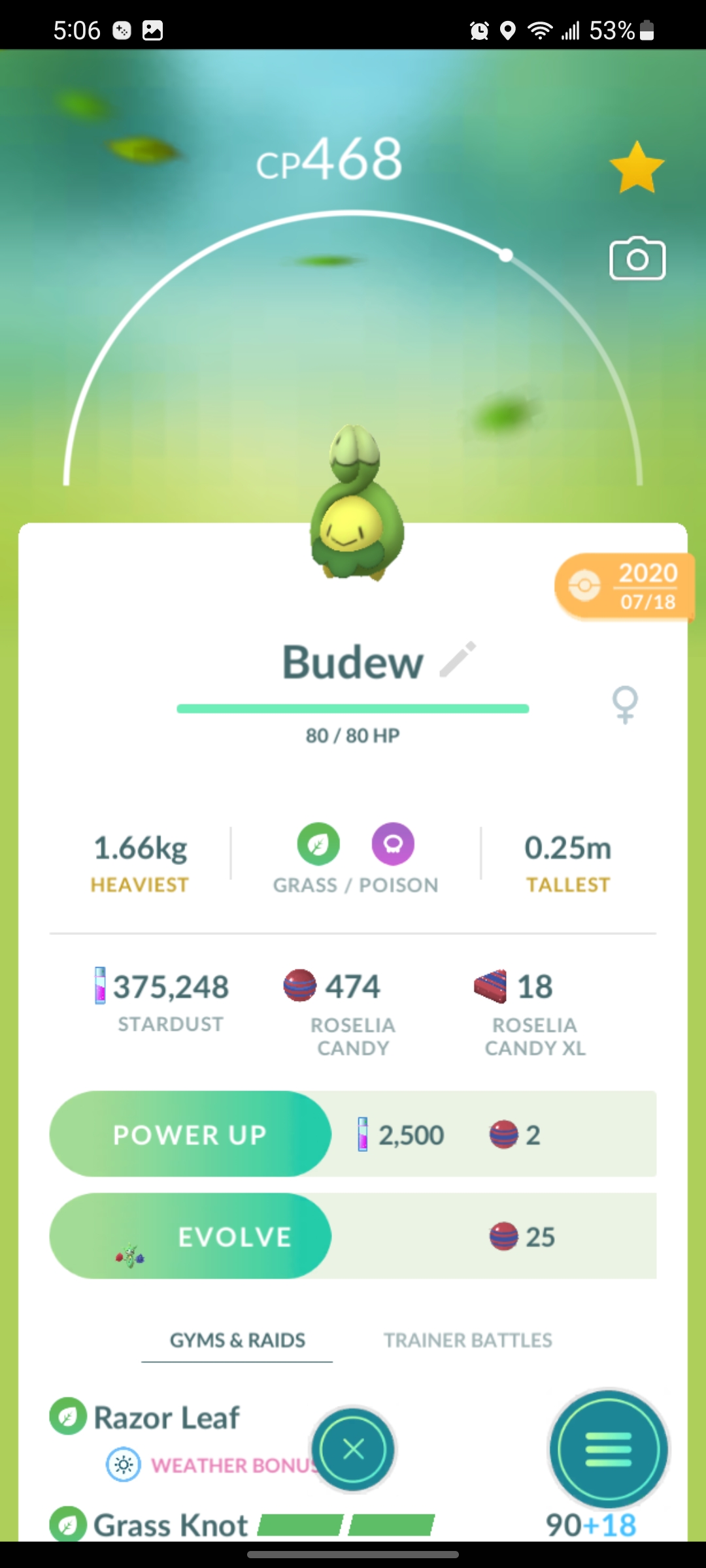706x1568 pixels.
Task: Tap the Power Up button
Action: 190,1134
